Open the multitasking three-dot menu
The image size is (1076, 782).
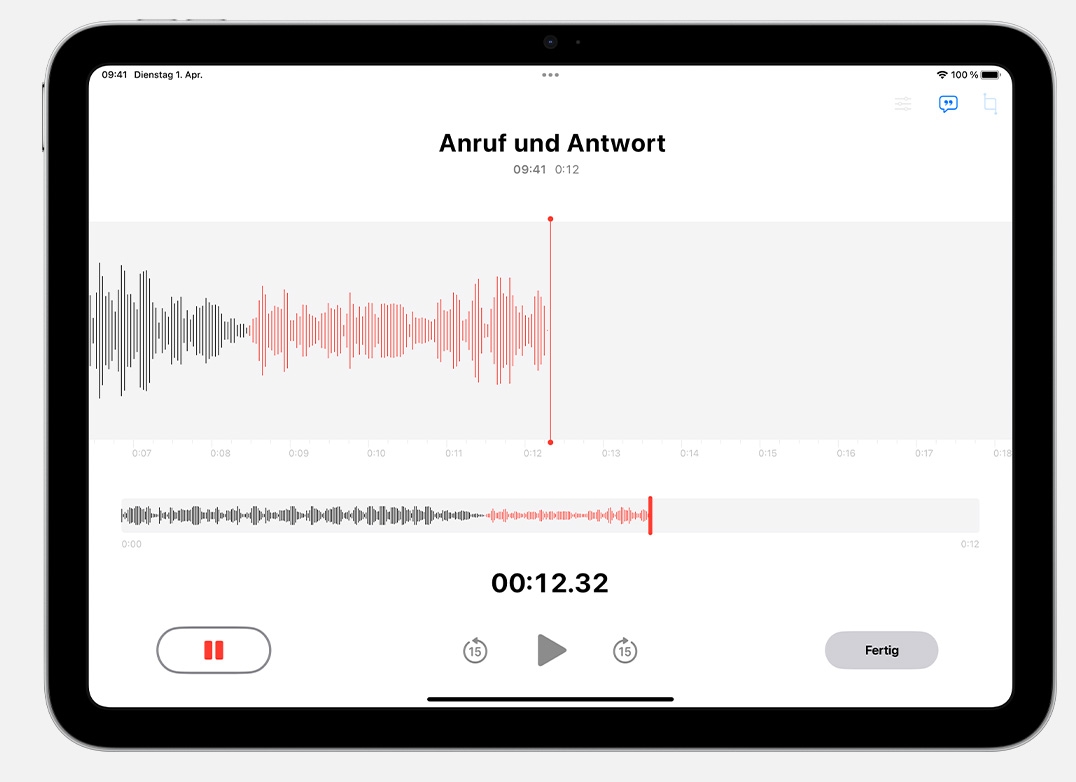[x=550, y=75]
